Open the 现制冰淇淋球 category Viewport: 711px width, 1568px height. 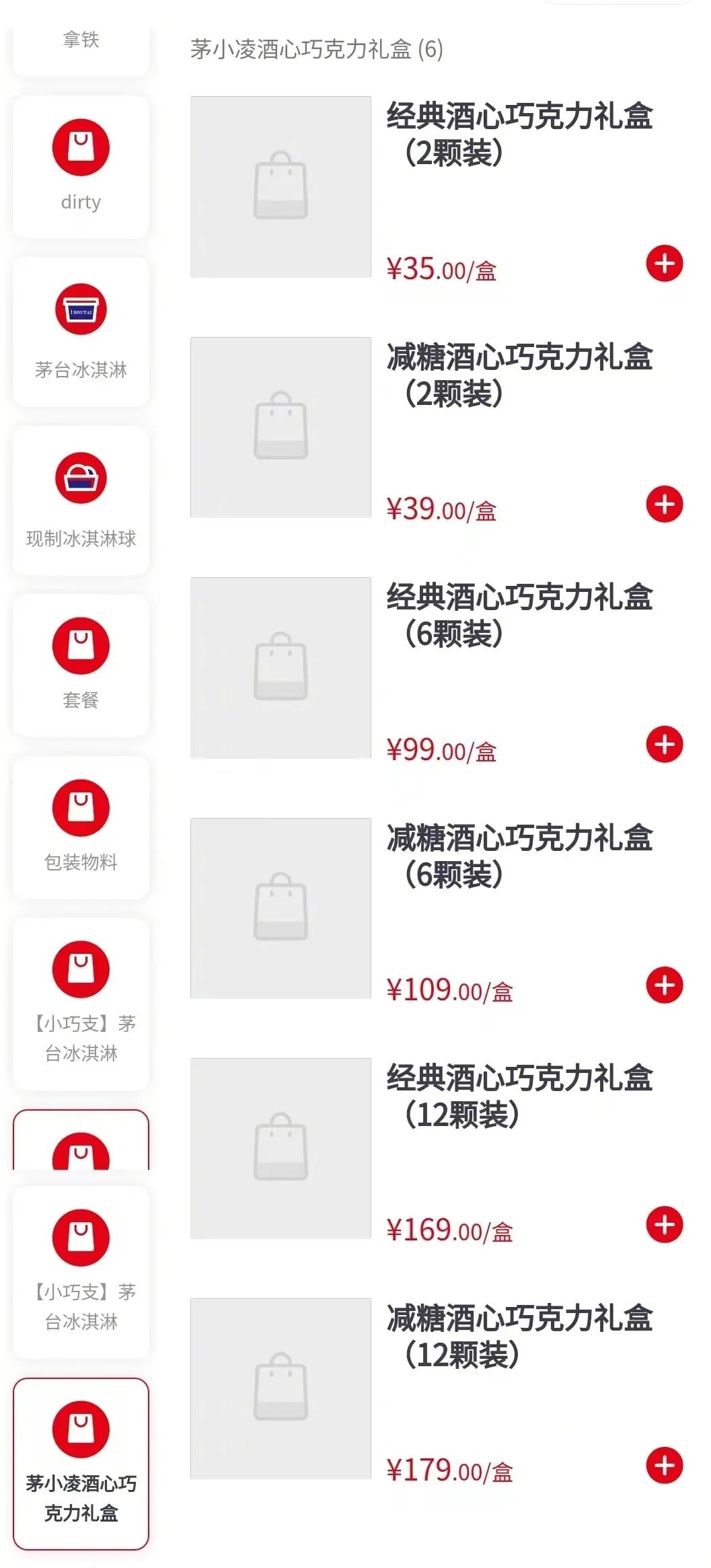pyautogui.click(x=81, y=500)
